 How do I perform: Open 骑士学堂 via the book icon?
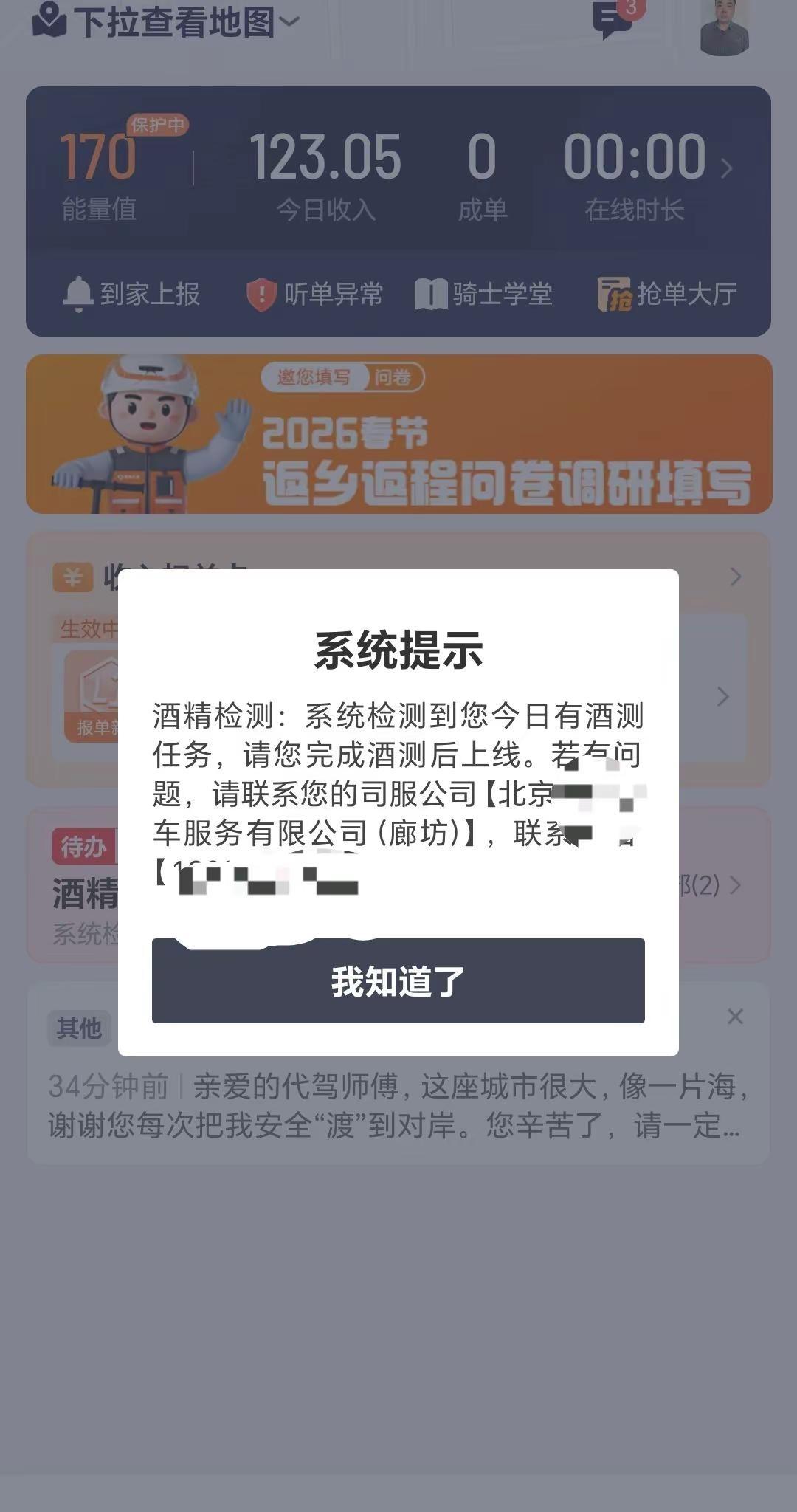(431, 292)
